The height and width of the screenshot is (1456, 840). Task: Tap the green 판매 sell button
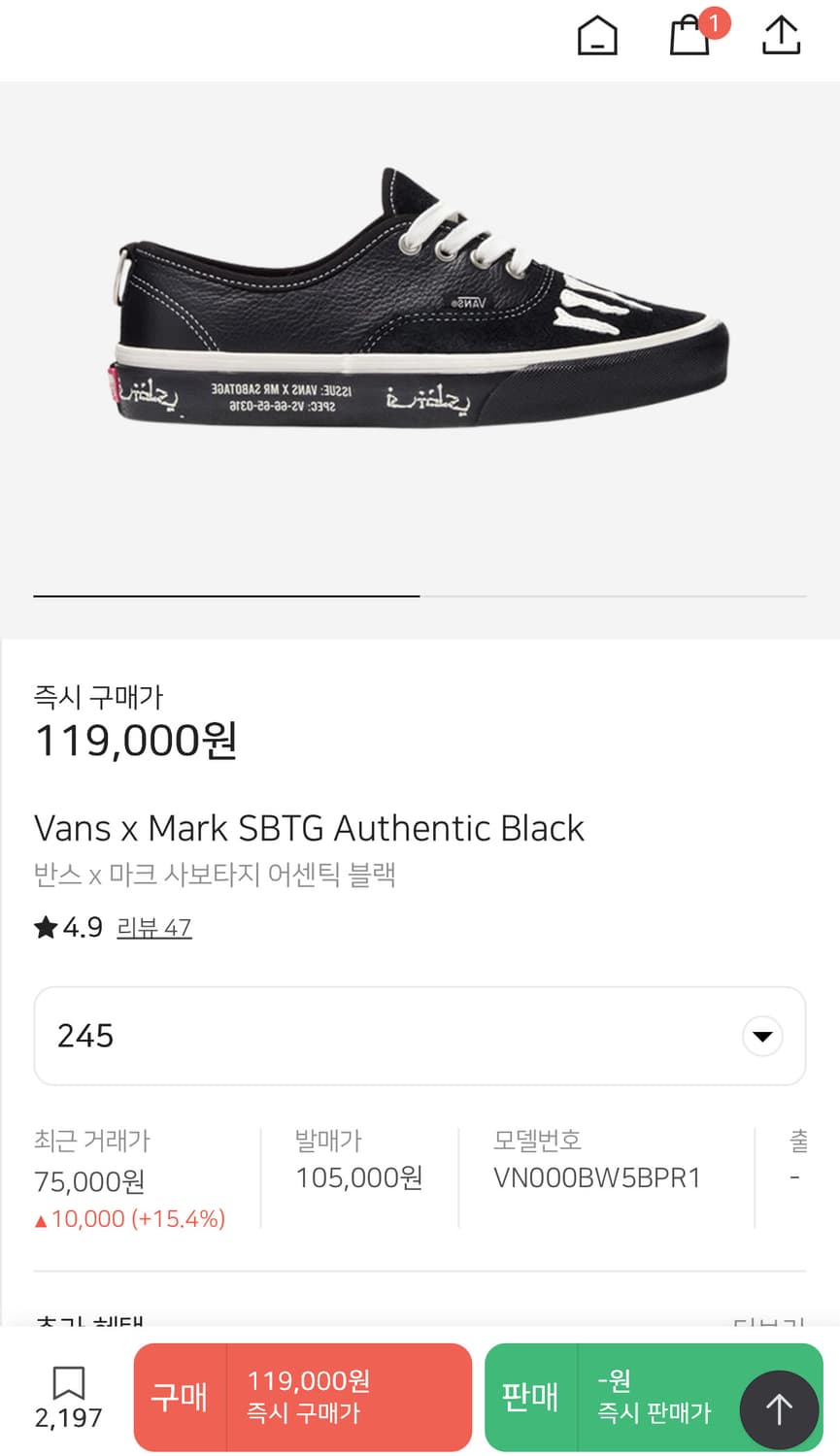(x=602, y=1396)
